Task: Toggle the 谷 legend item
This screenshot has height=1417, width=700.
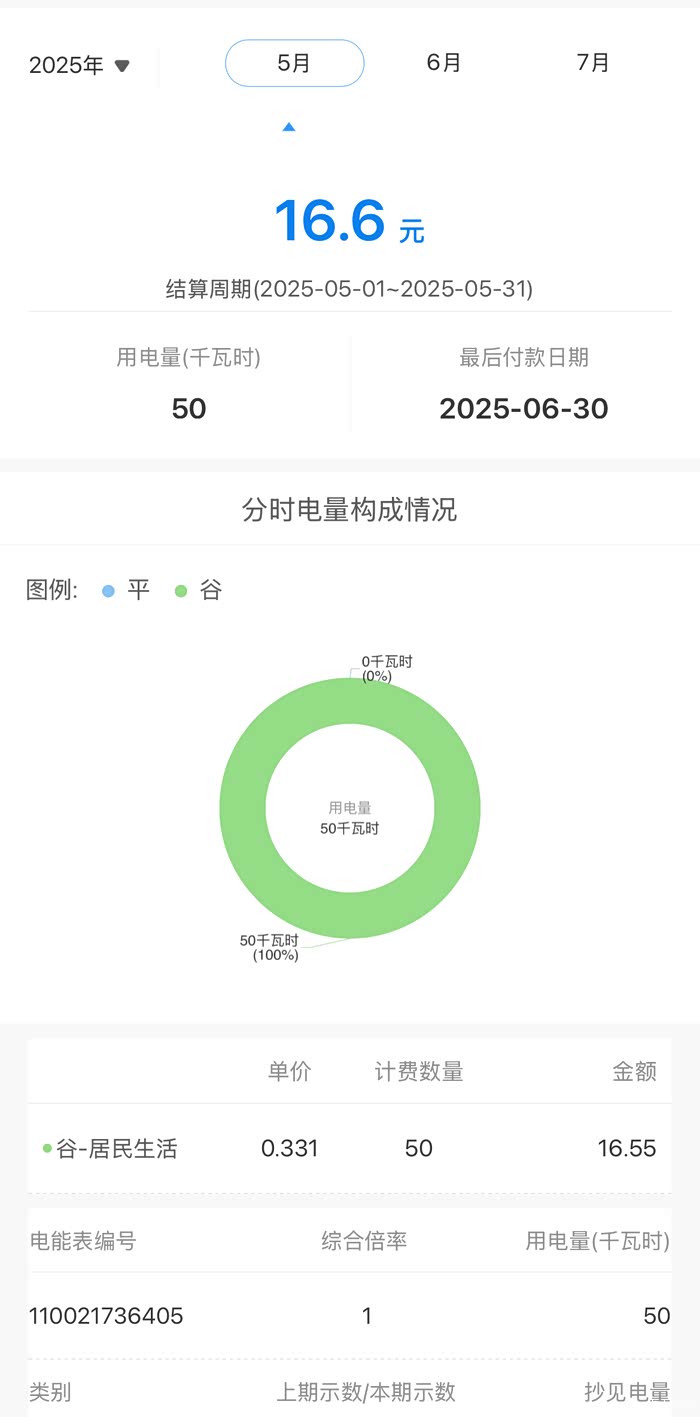Action: tap(198, 590)
